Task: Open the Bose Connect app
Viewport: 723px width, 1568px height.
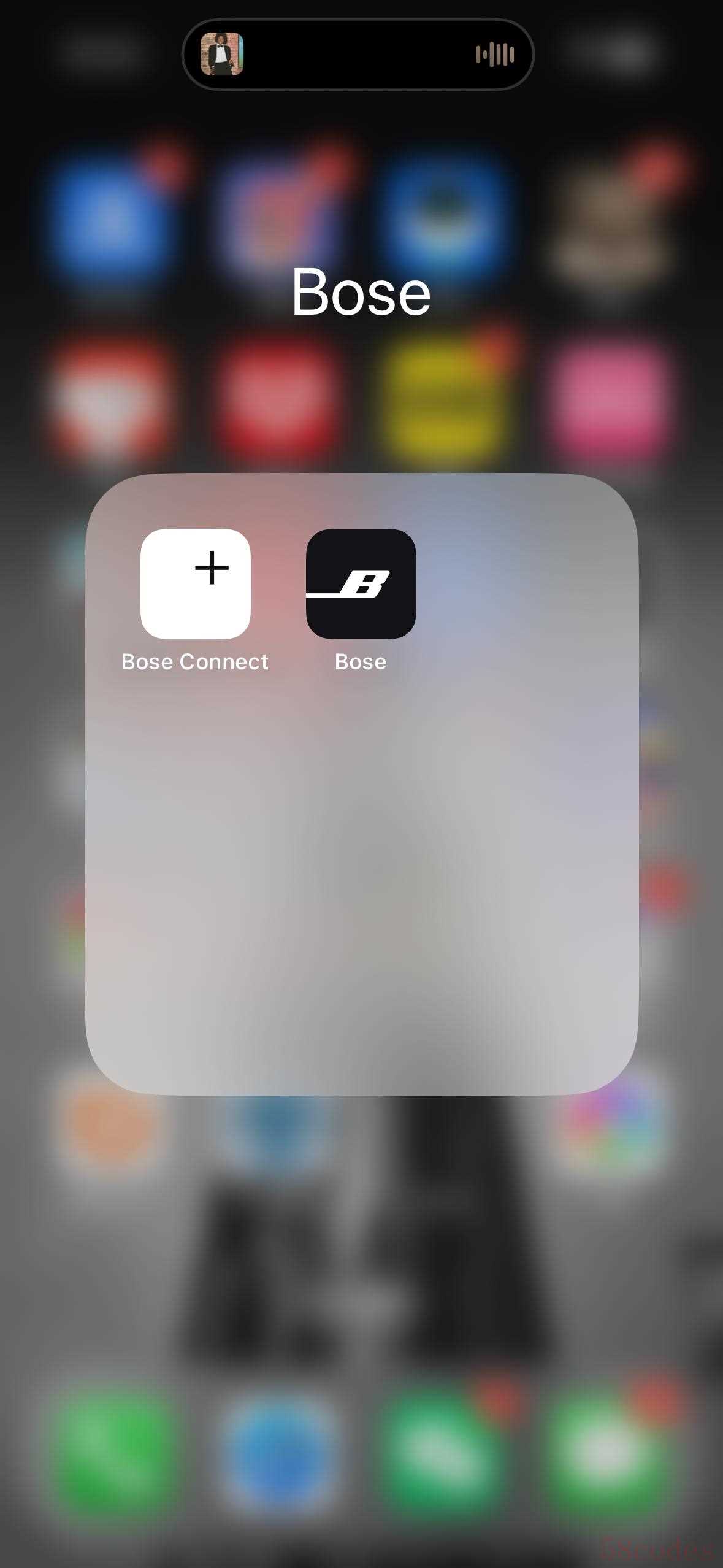Action: point(195,583)
